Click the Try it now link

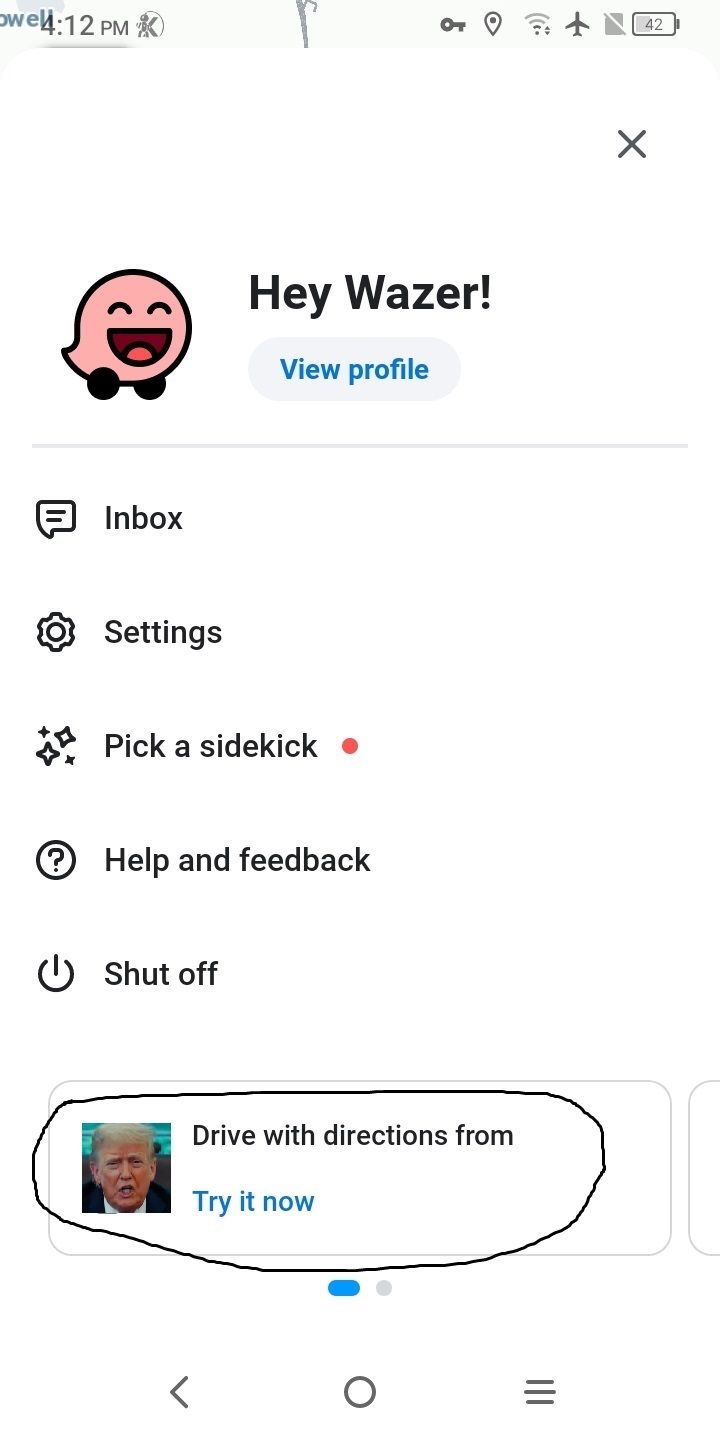click(x=253, y=1200)
